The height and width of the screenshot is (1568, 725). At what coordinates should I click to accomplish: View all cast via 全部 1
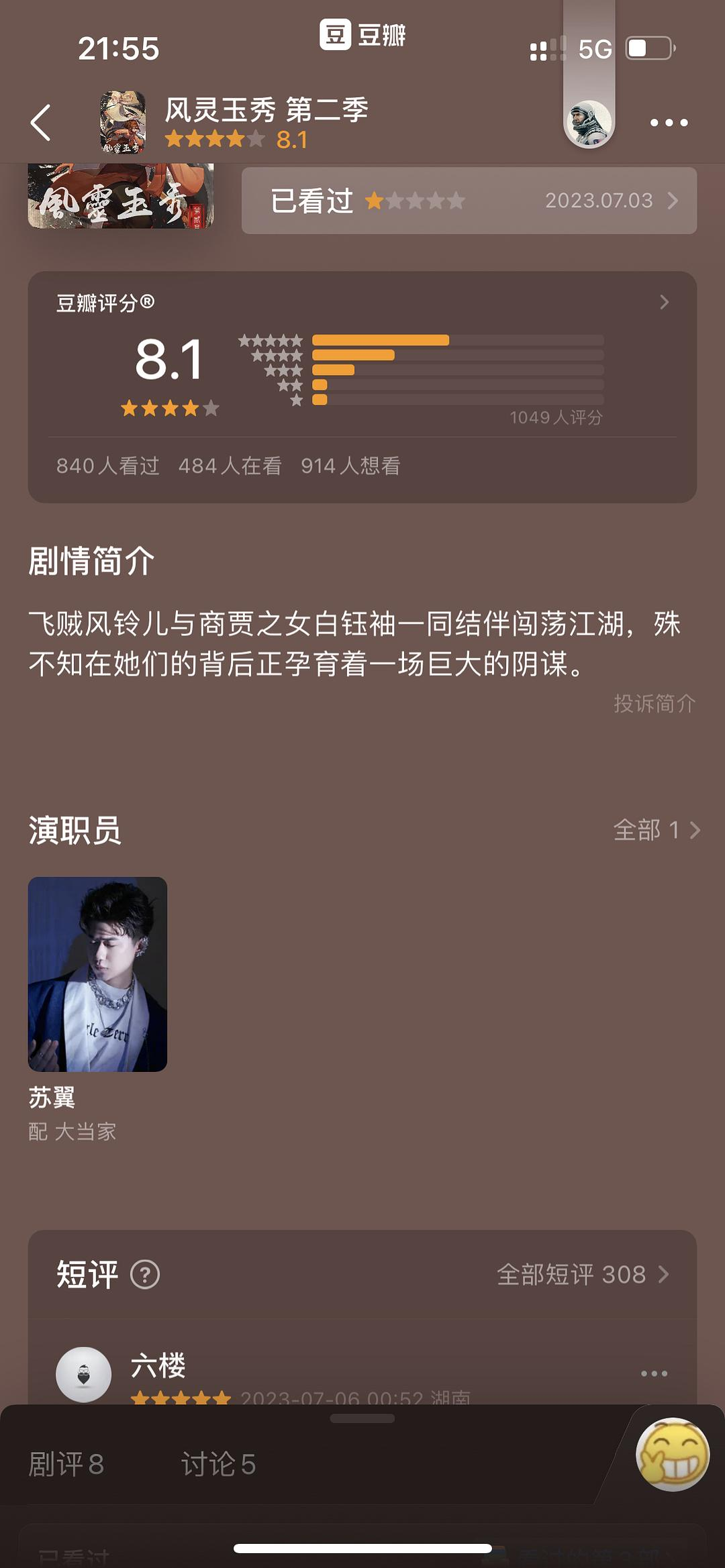(x=656, y=831)
